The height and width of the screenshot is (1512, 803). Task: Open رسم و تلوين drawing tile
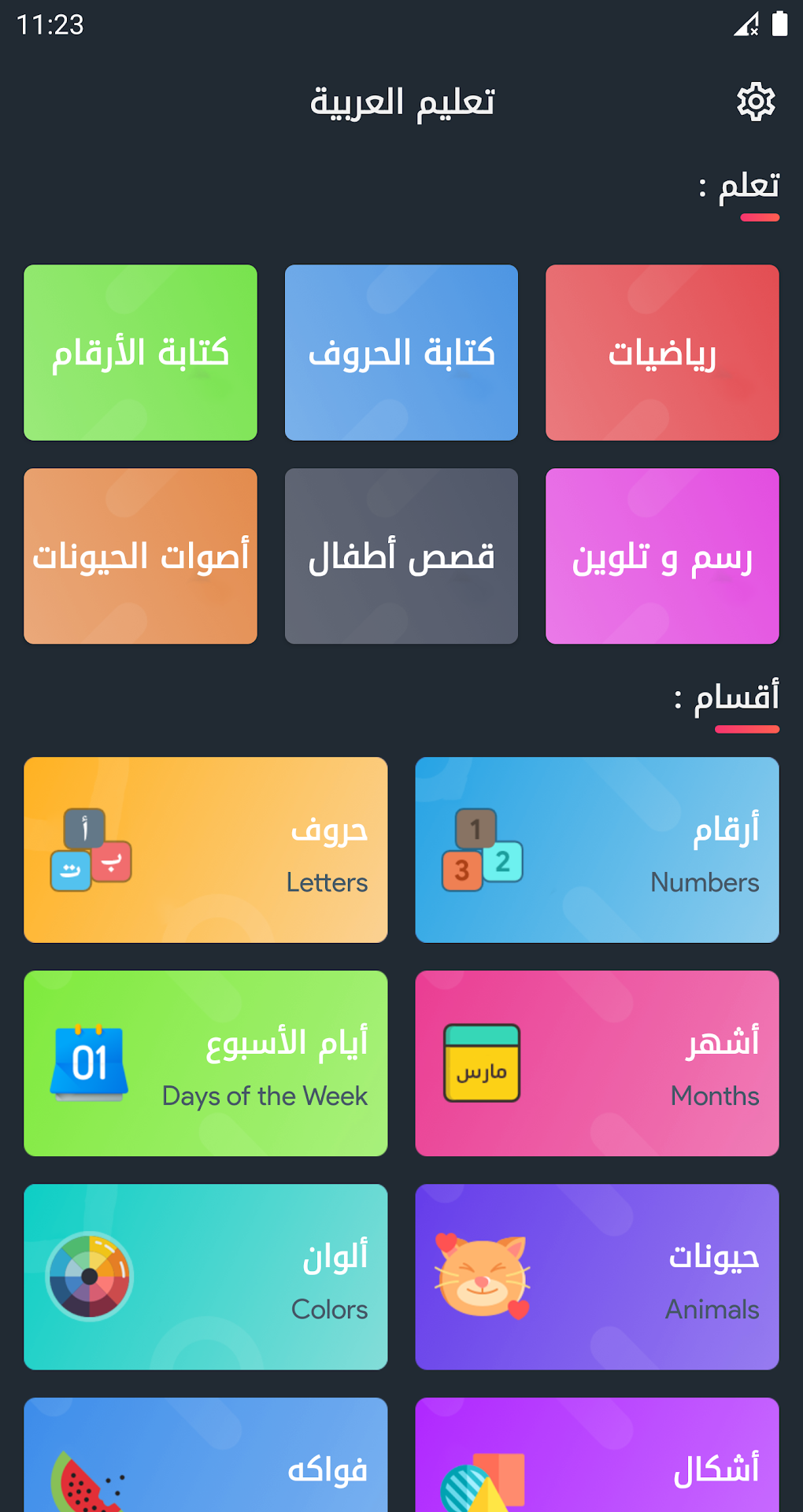[662, 556]
